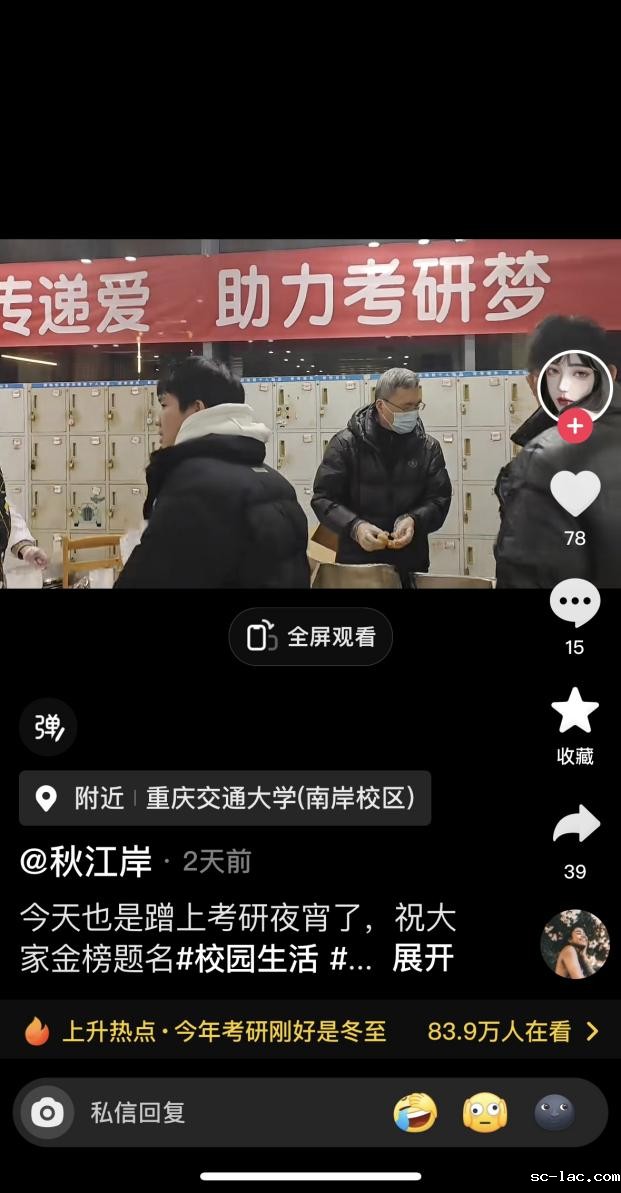Image resolution: width=621 pixels, height=1193 pixels.
Task: Share this video with the arrow icon
Action: tap(575, 826)
